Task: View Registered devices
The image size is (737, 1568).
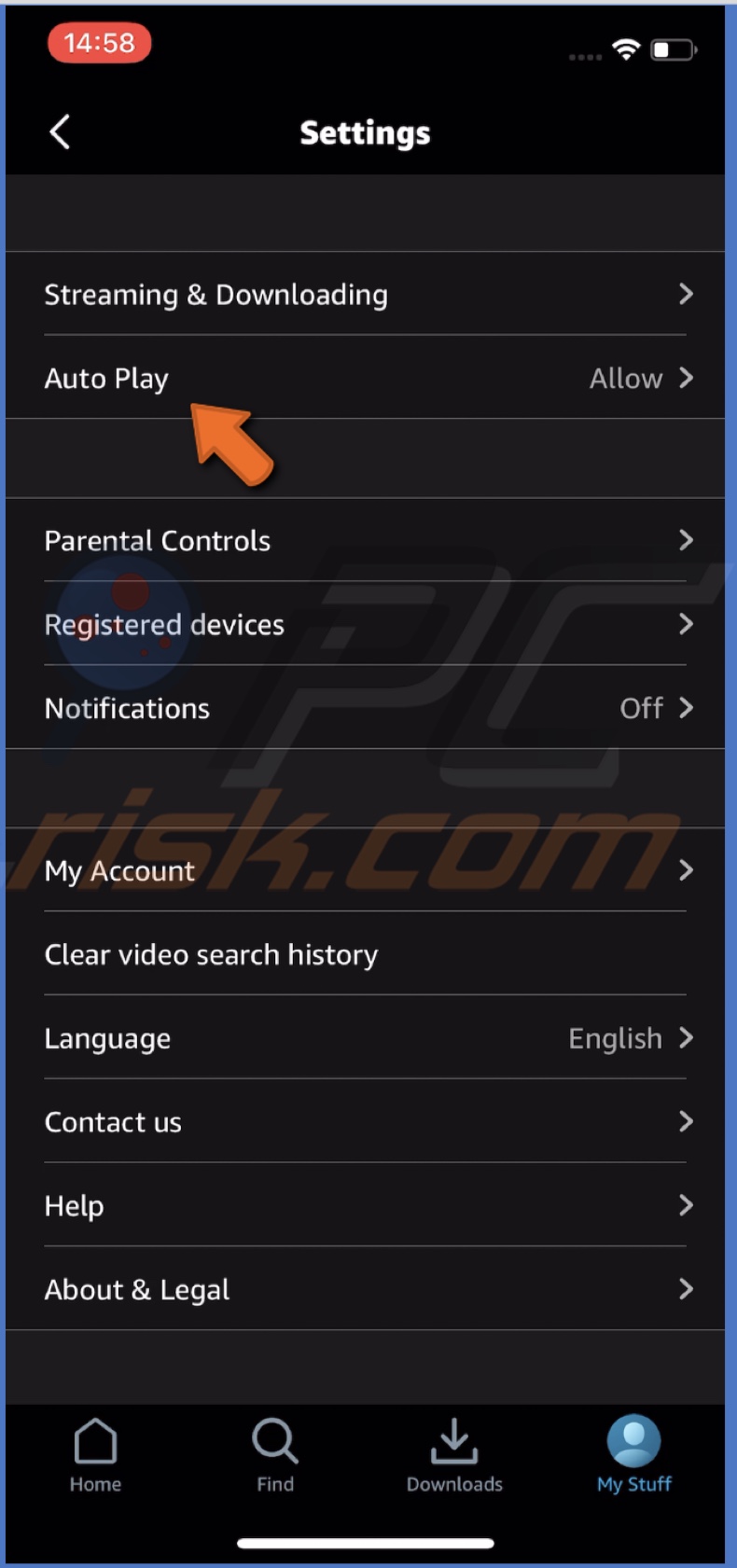Action: 365,624
